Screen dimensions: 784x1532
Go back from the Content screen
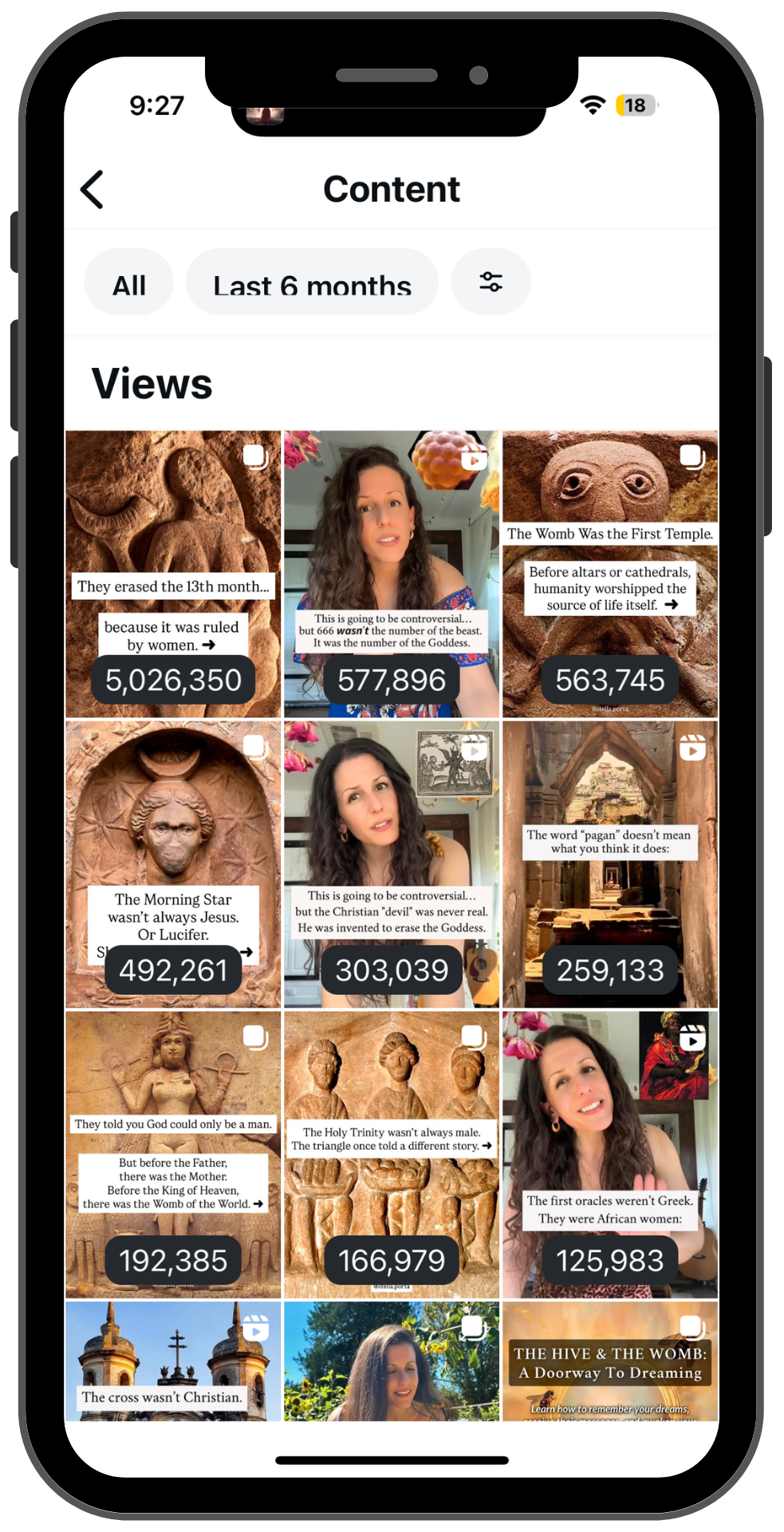93,190
